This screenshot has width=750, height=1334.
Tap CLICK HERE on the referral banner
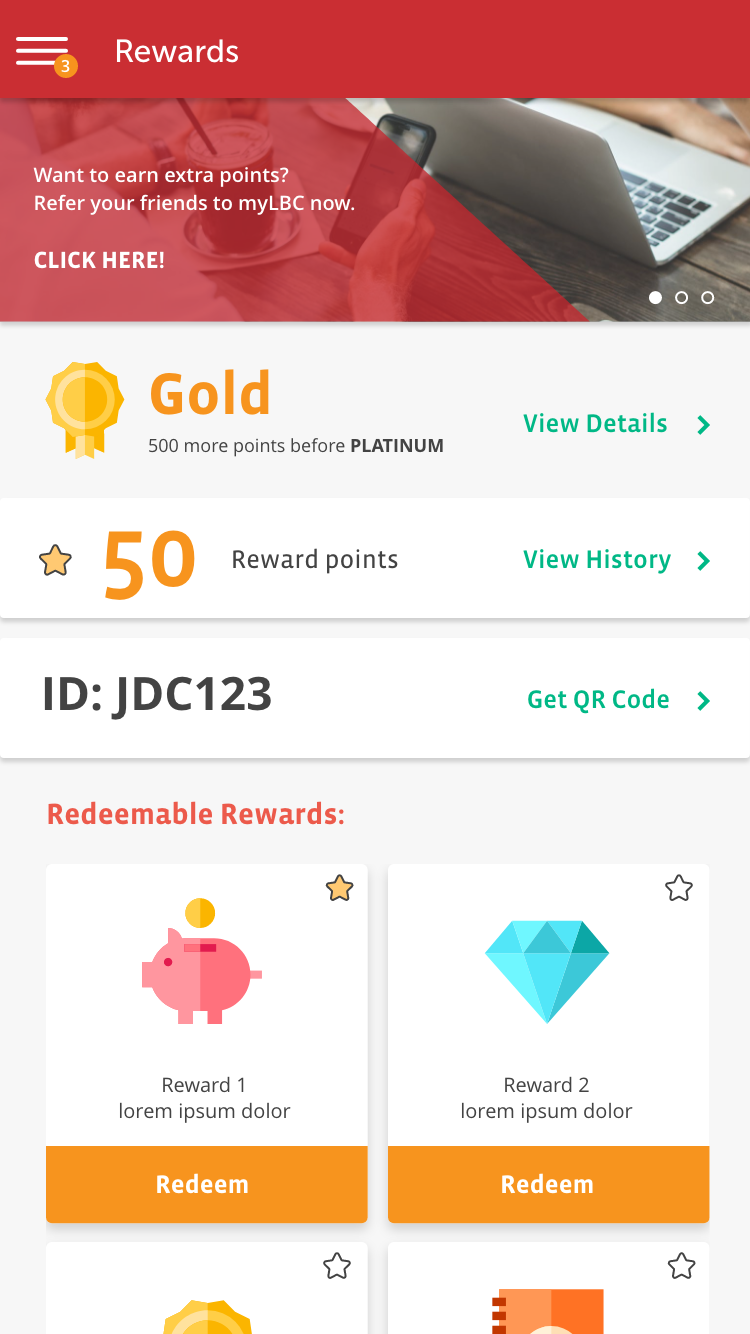tap(99, 260)
